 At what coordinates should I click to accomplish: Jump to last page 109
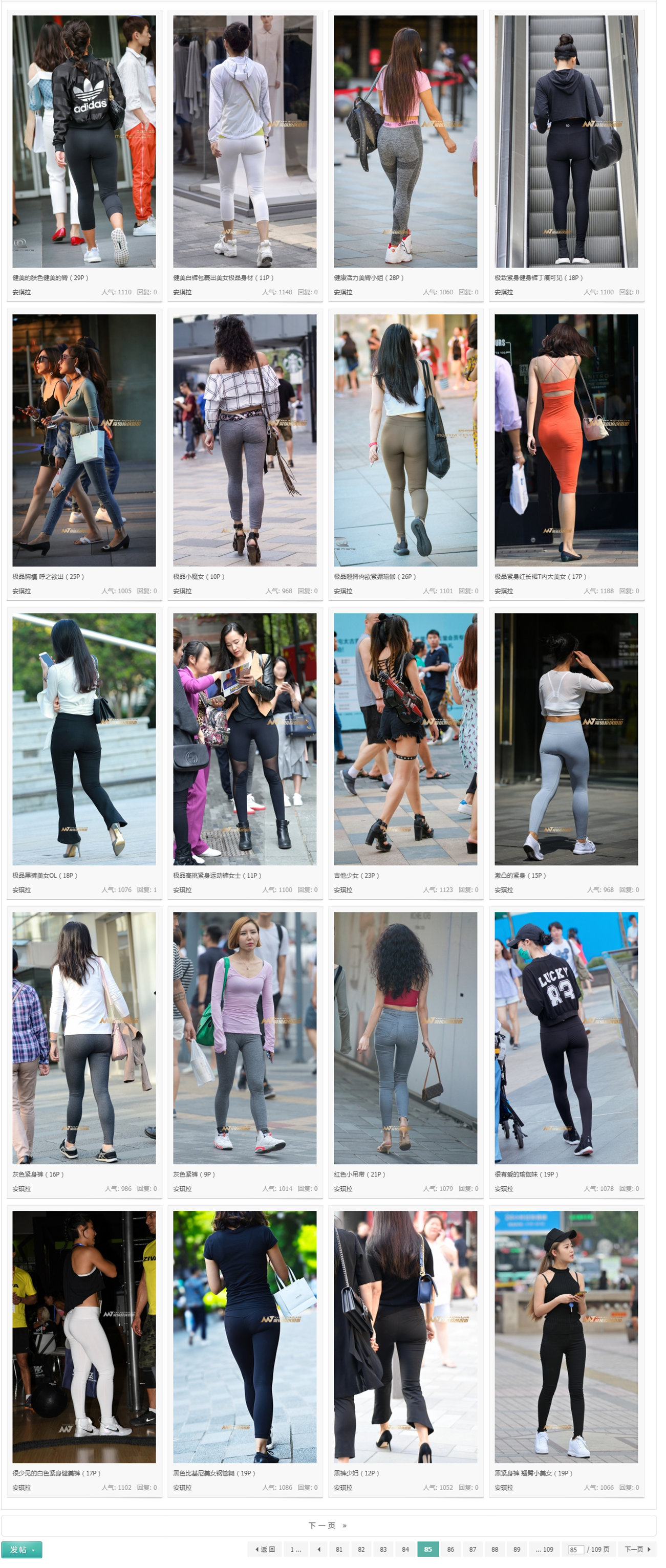click(x=545, y=1549)
